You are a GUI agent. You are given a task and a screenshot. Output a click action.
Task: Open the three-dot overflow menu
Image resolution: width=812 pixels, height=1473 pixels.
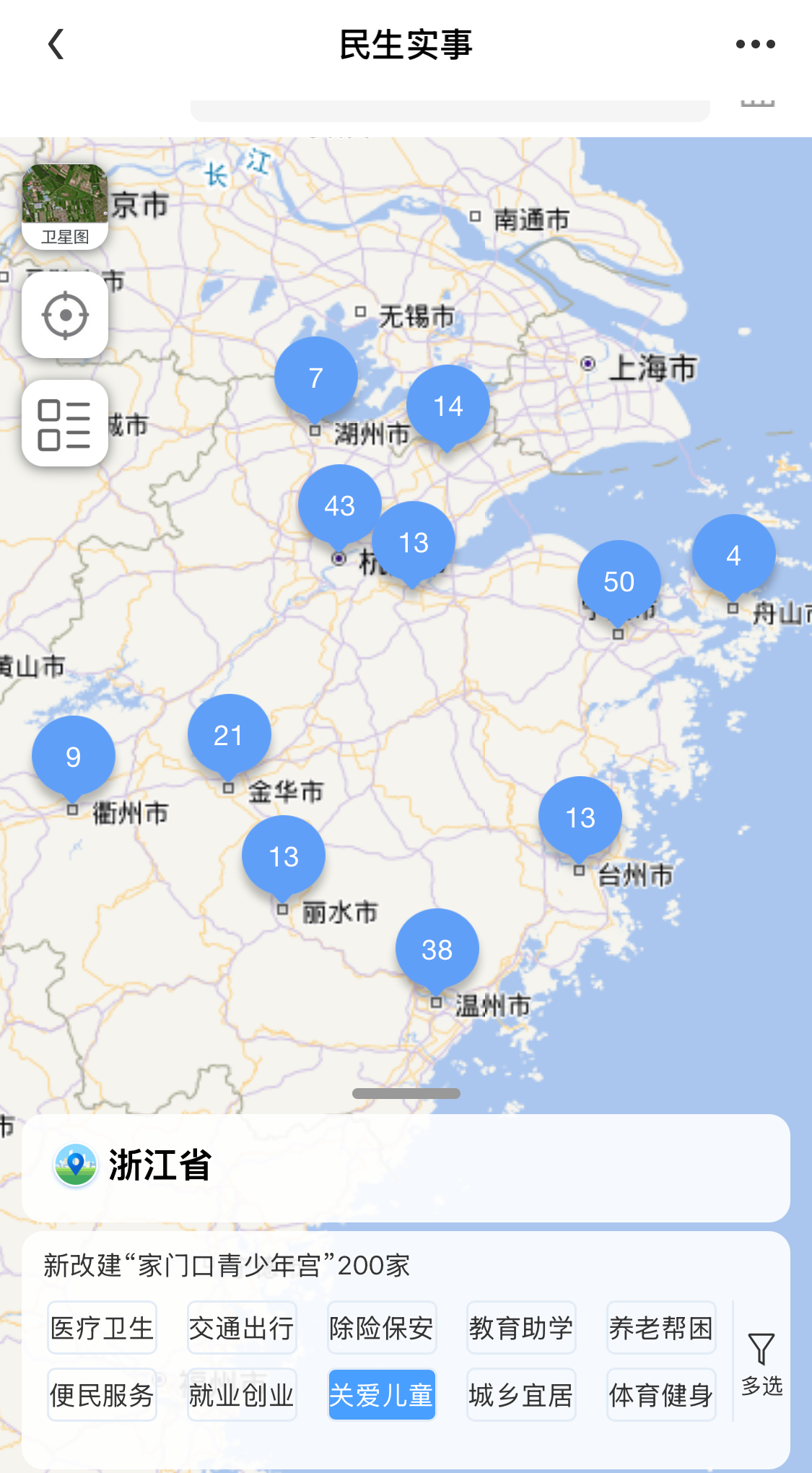click(x=755, y=45)
